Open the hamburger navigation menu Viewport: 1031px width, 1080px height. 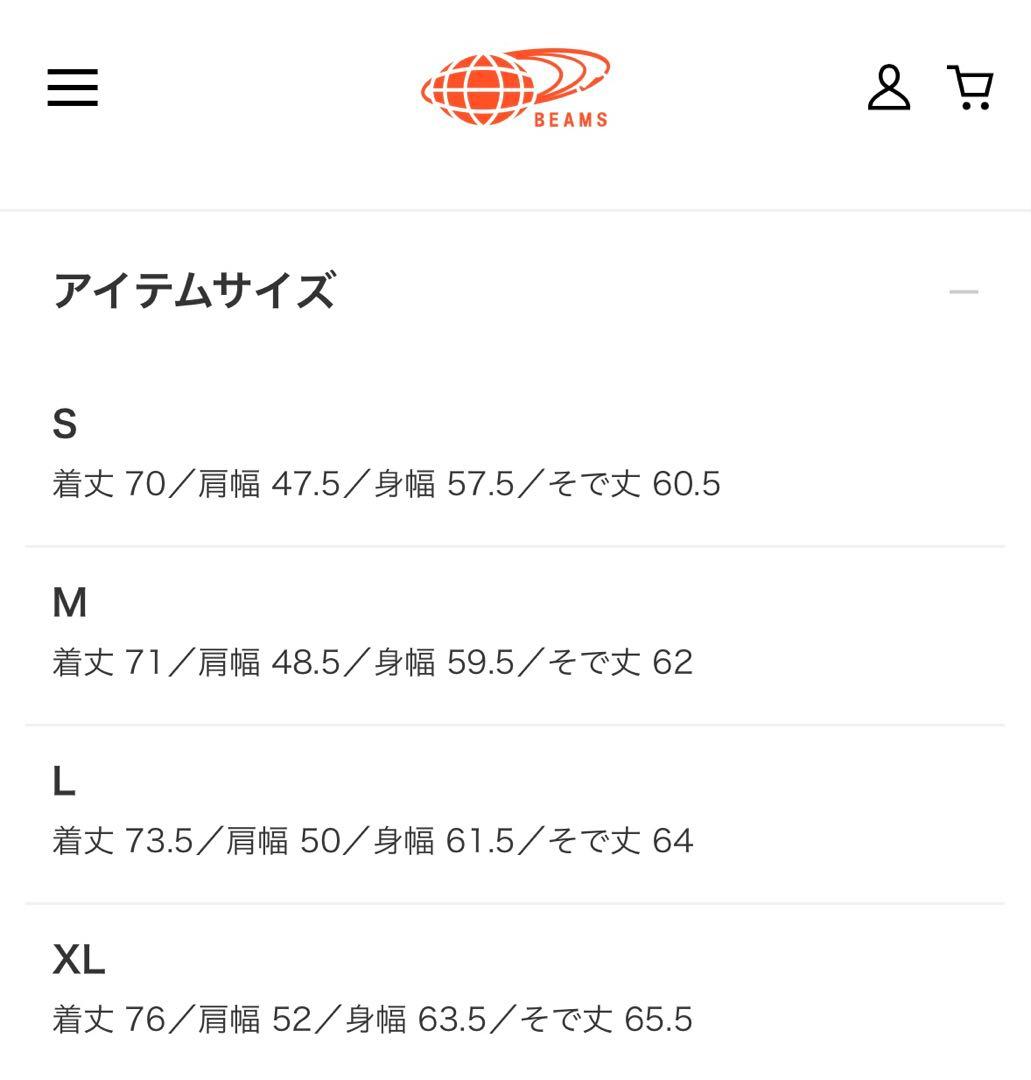pyautogui.click(x=70, y=89)
